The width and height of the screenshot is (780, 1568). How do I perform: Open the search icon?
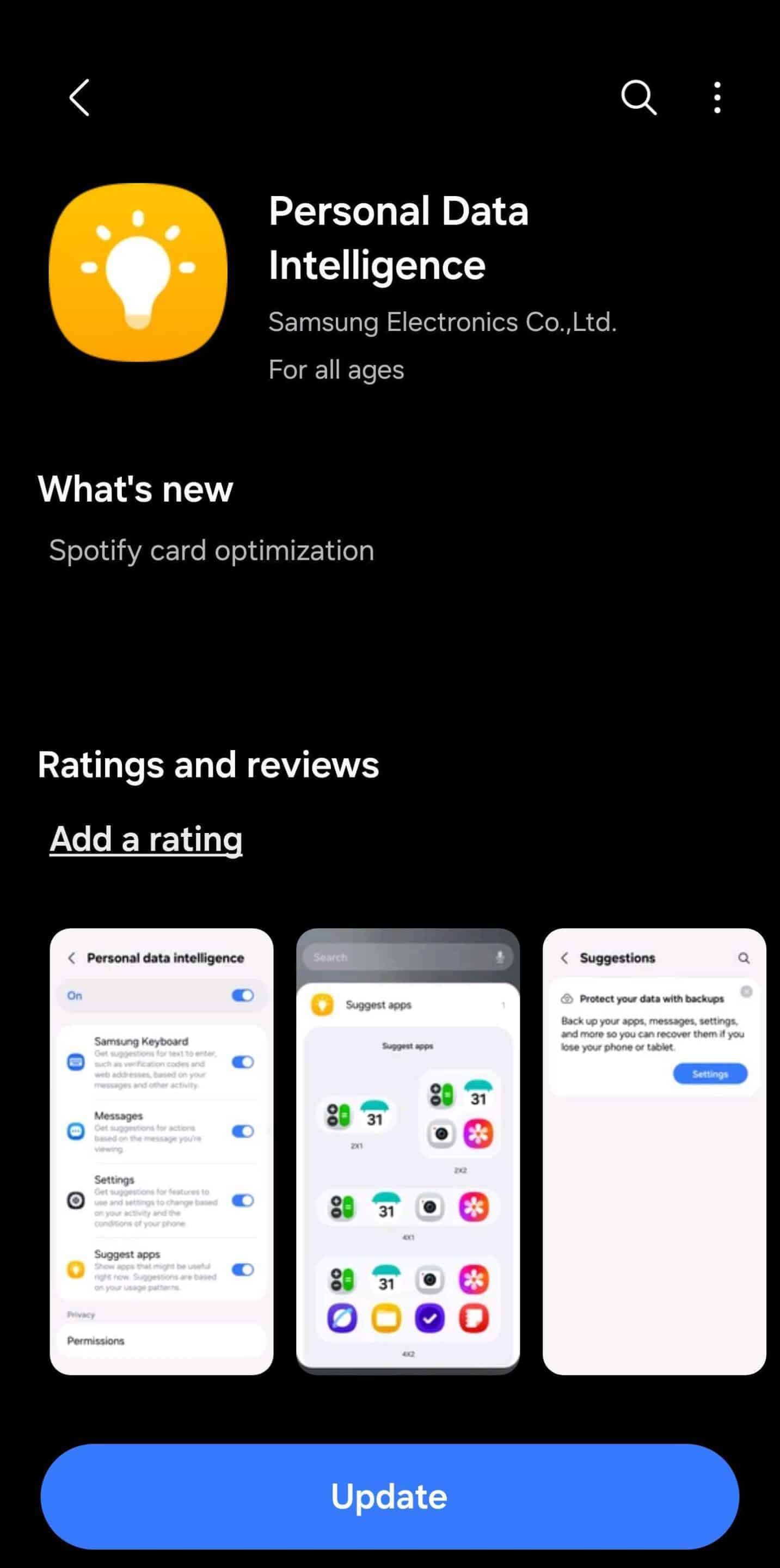(638, 97)
